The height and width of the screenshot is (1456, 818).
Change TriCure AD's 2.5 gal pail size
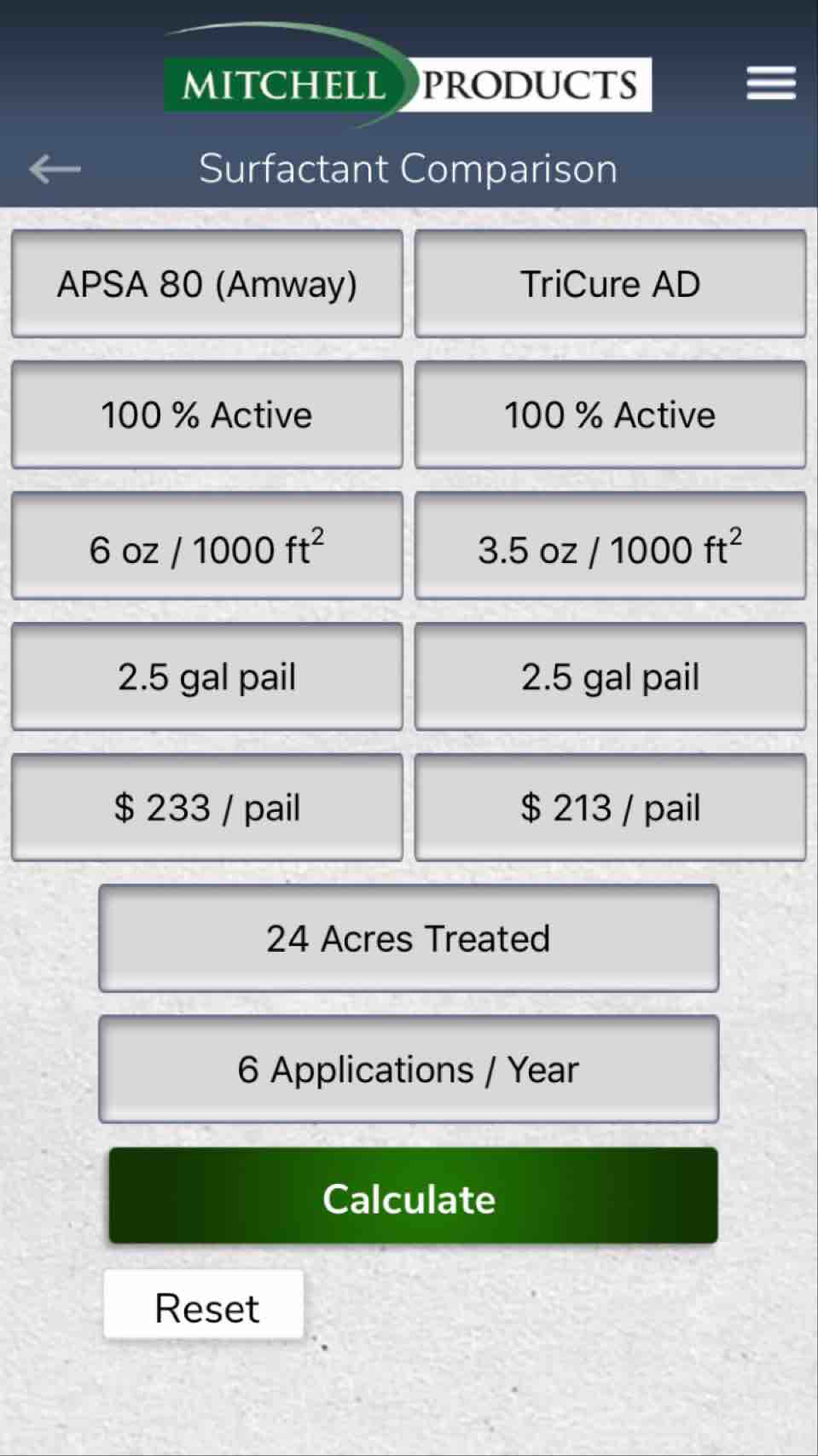pos(610,677)
